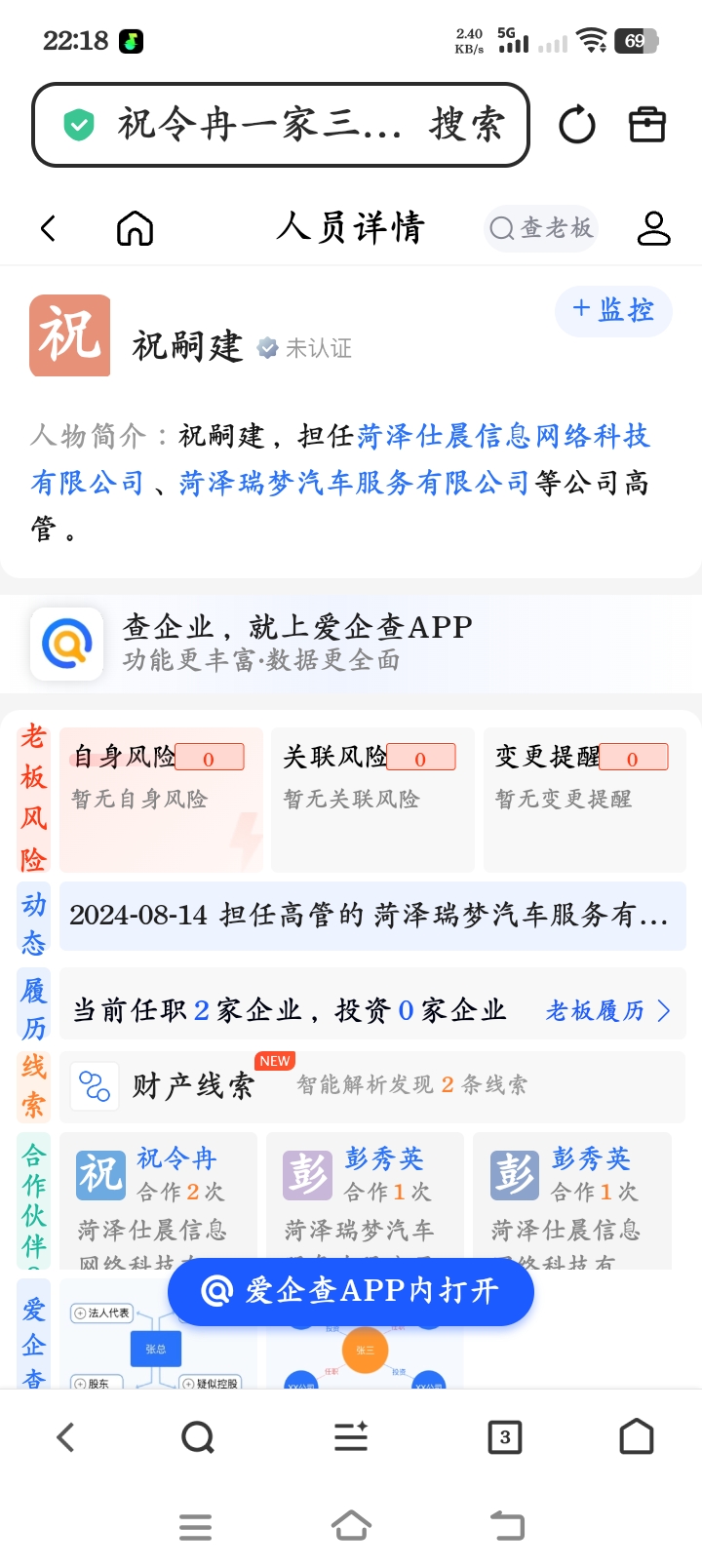The image size is (702, 1568).
Task: Refresh the current page with the reload icon
Action: tap(576, 125)
